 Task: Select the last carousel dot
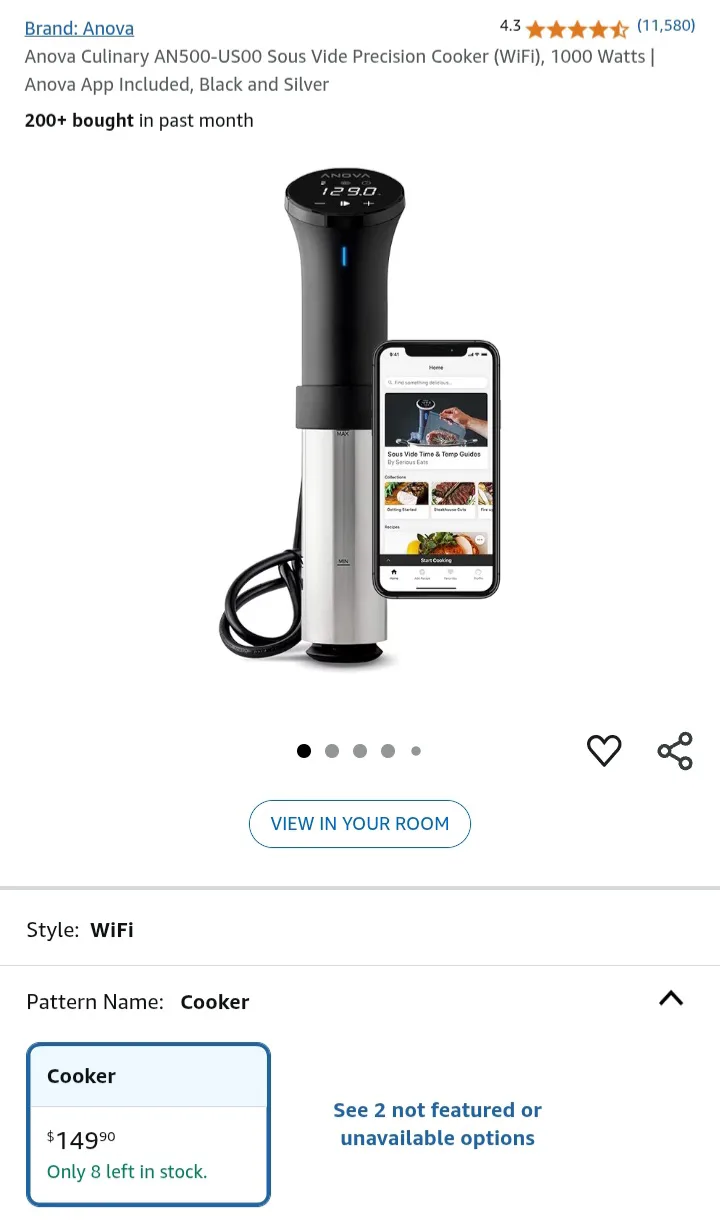click(416, 750)
